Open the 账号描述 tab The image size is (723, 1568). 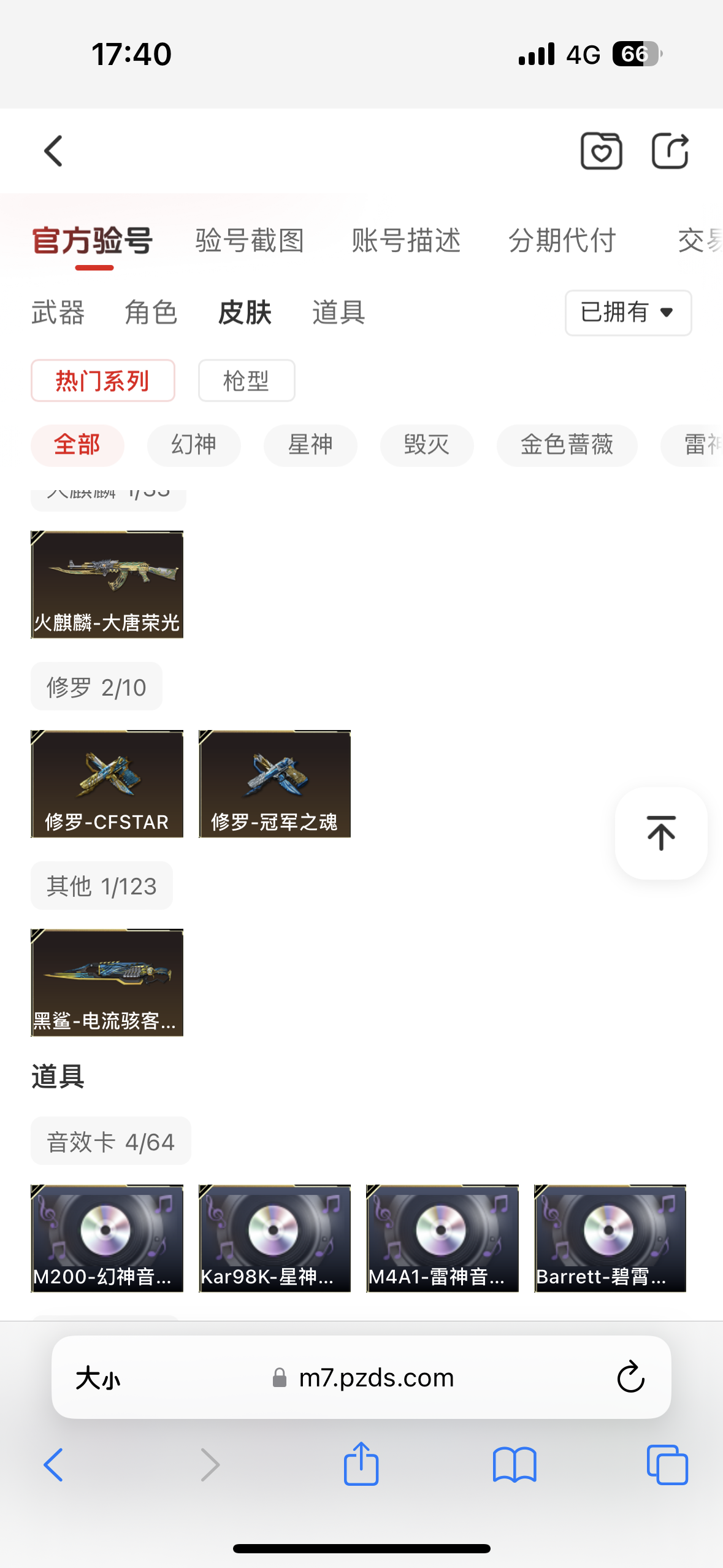coord(406,240)
